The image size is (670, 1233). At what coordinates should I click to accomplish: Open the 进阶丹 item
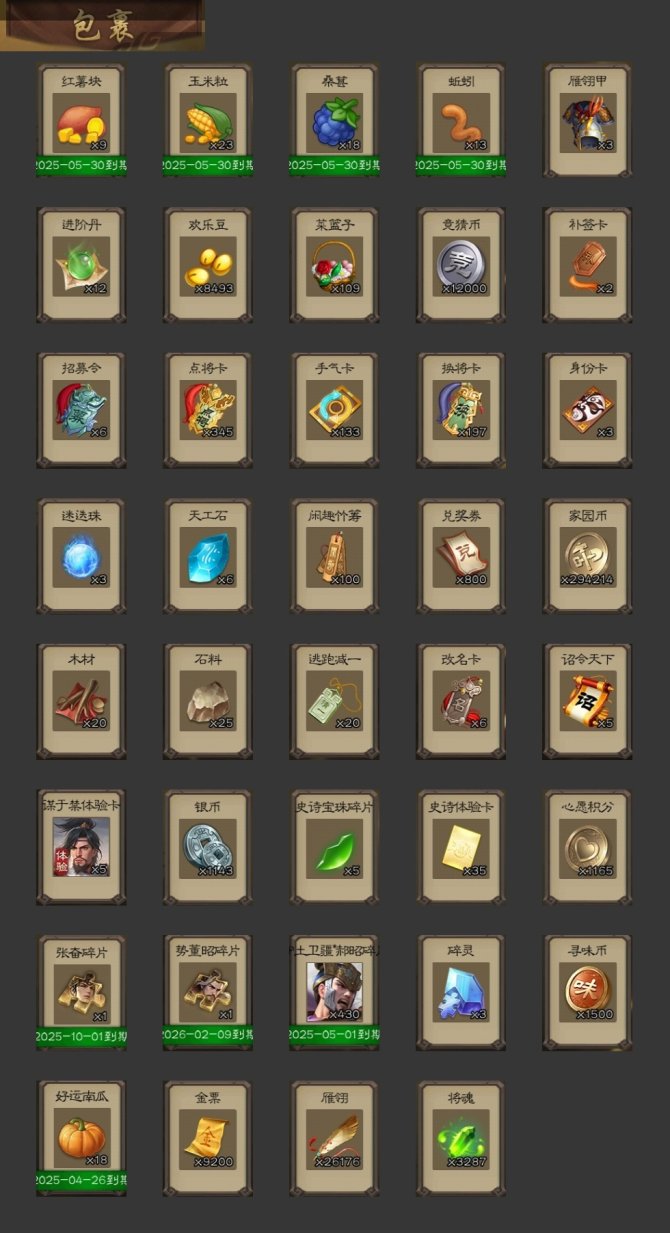81,266
